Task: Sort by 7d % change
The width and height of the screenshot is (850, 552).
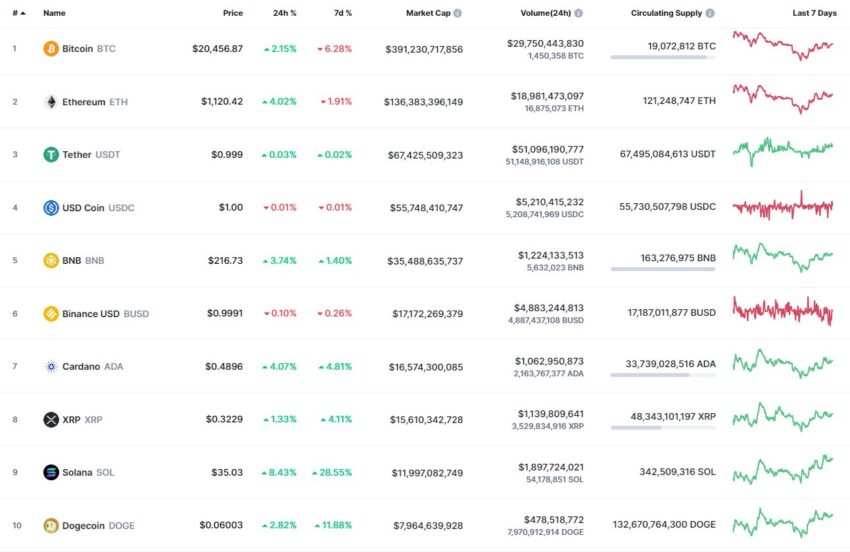Action: pyautogui.click(x=341, y=13)
